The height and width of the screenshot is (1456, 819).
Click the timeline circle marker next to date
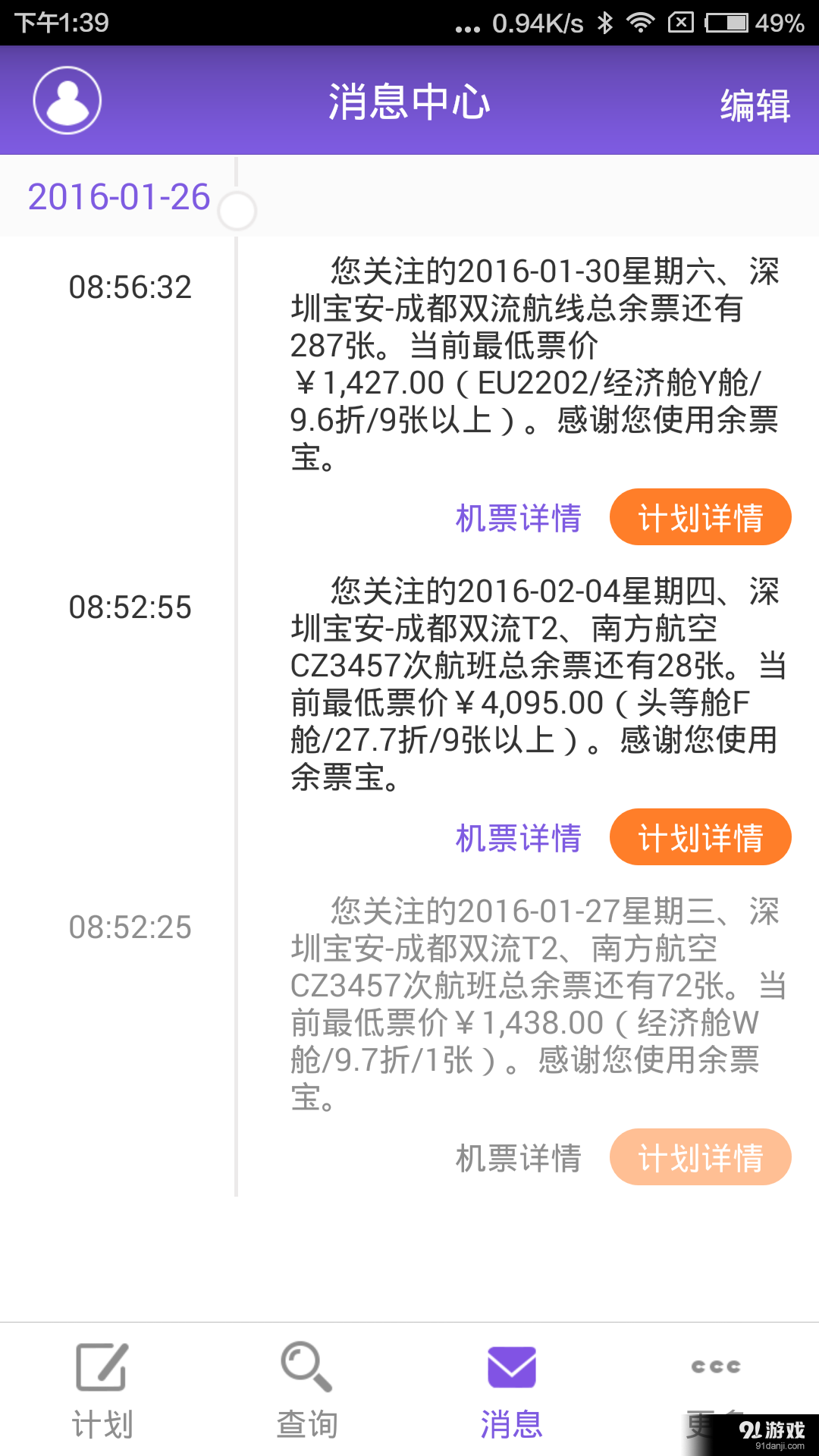click(236, 211)
